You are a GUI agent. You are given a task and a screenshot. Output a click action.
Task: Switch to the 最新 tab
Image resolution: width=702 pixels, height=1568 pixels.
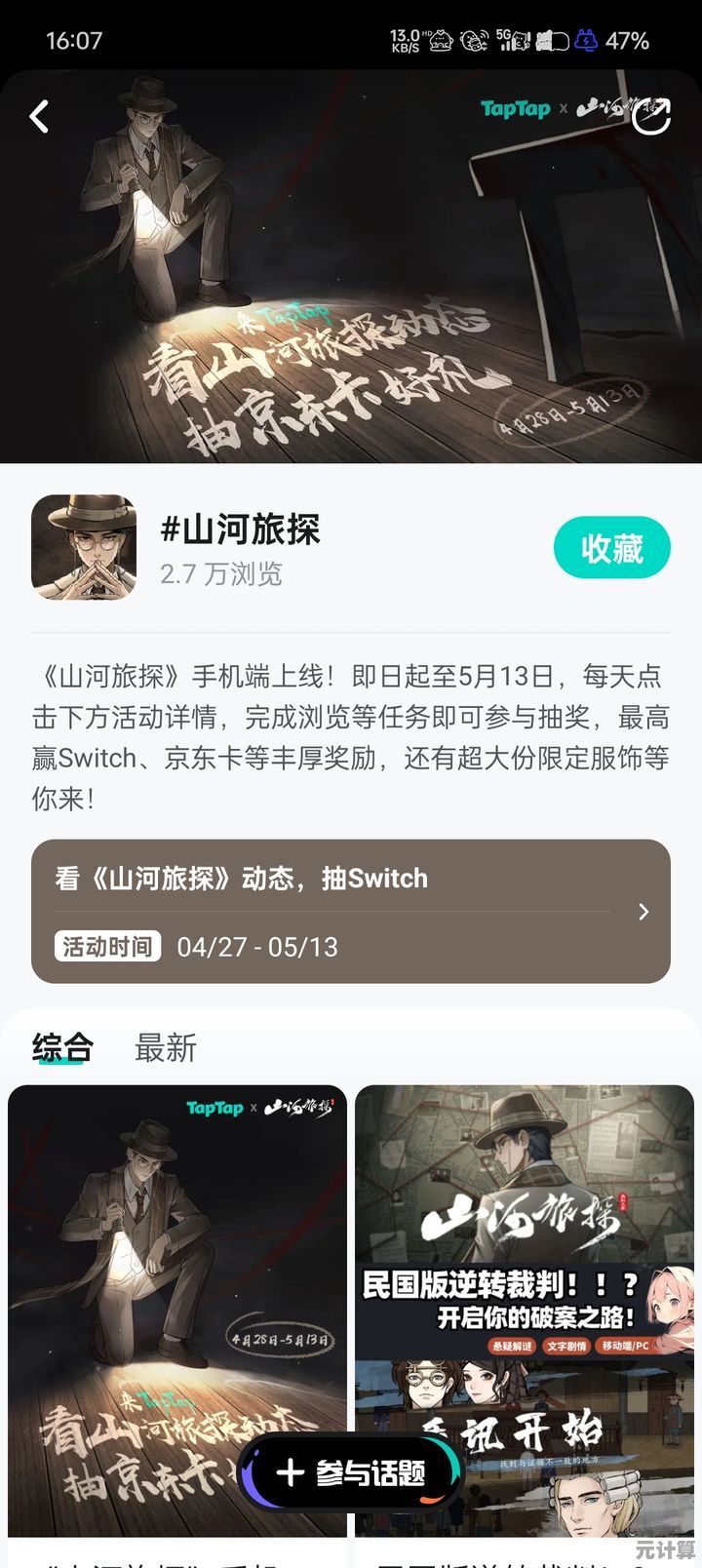click(166, 1048)
